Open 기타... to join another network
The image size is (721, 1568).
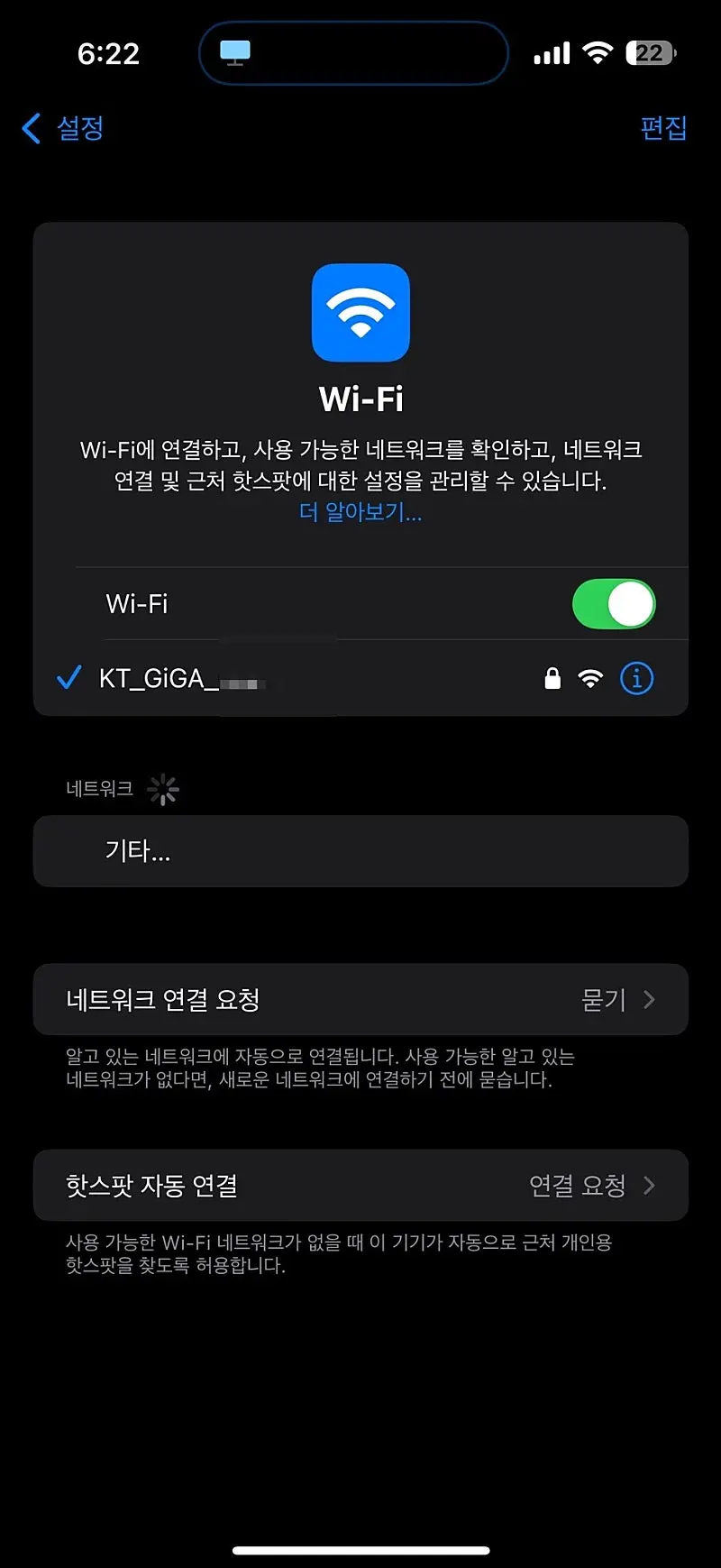tap(360, 851)
